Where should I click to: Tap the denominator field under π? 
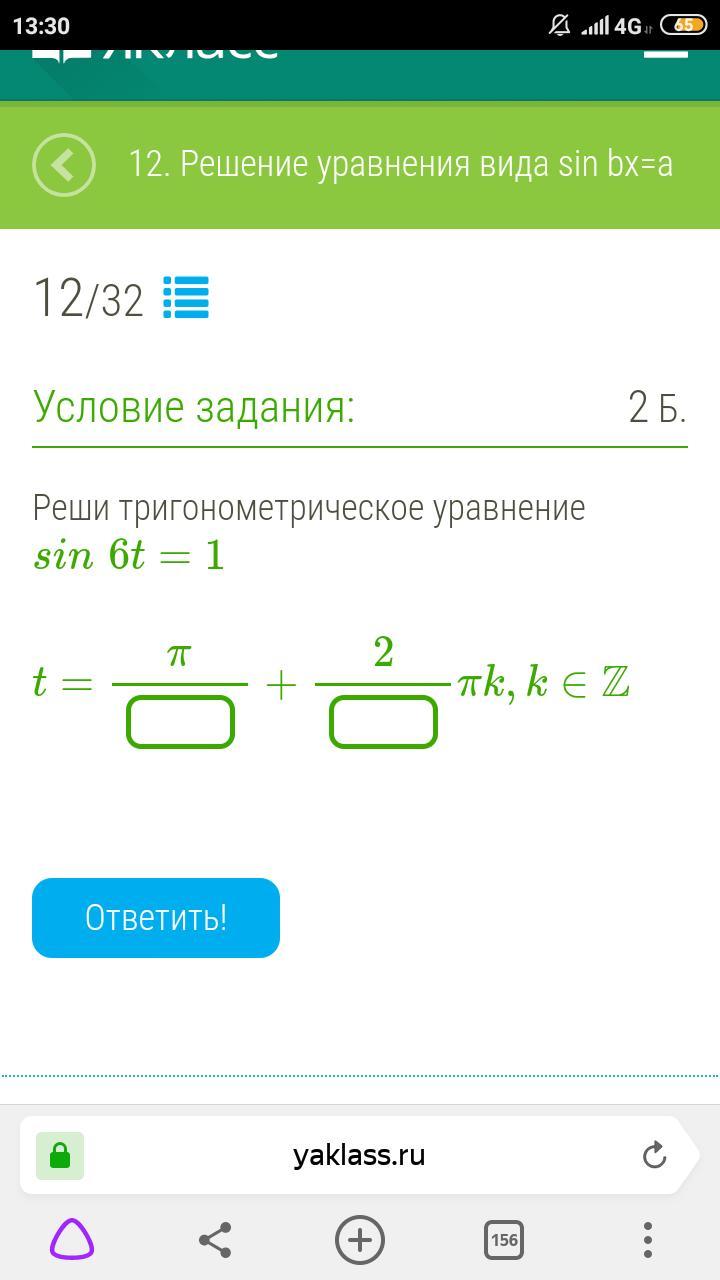tap(180, 722)
